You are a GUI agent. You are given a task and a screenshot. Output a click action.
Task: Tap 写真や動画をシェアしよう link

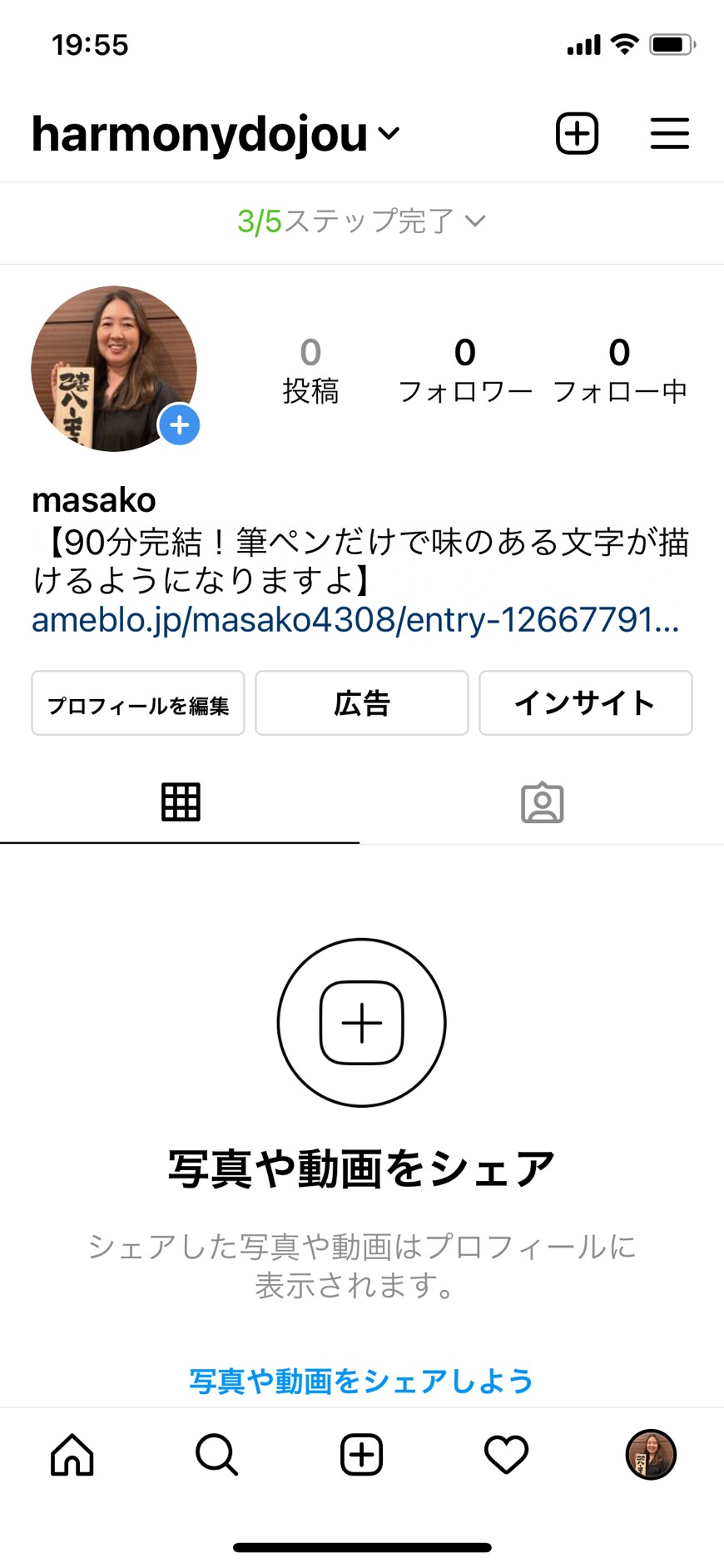[x=361, y=1381]
